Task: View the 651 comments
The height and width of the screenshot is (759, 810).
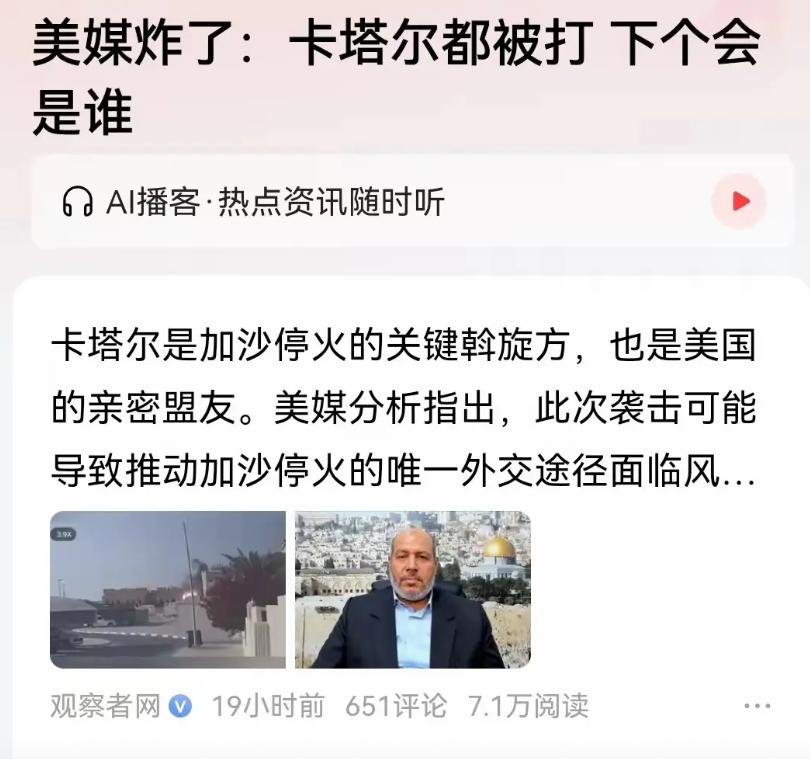Action: (x=395, y=706)
